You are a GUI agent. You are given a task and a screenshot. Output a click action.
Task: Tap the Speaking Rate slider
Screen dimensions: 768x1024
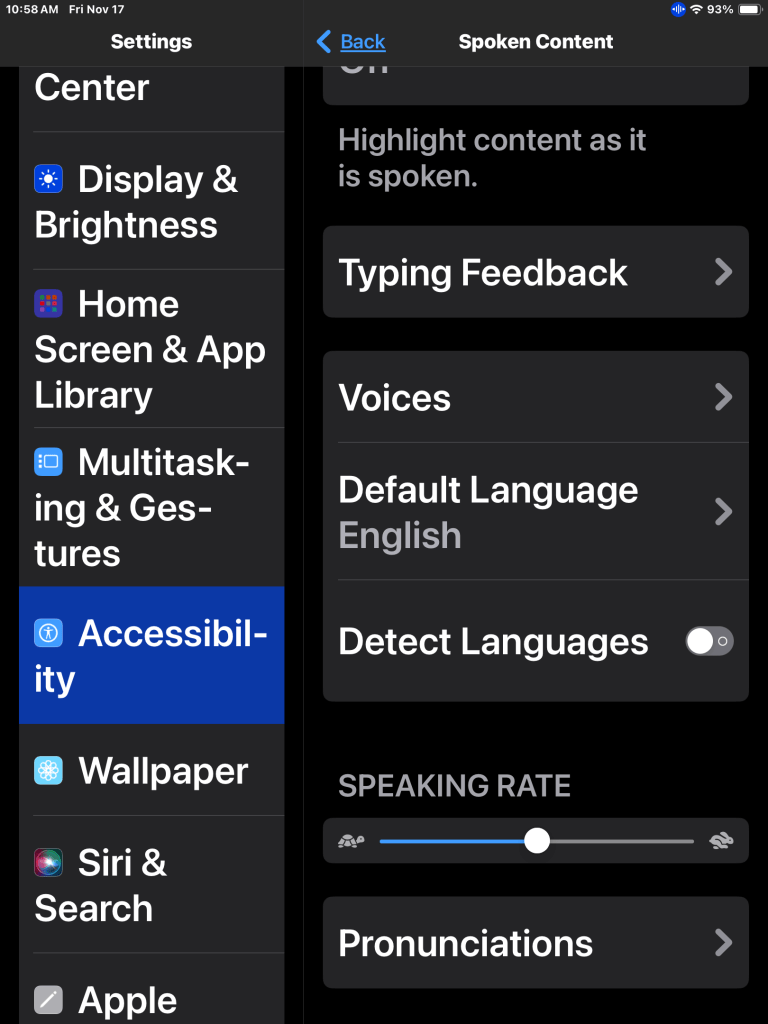(536, 841)
